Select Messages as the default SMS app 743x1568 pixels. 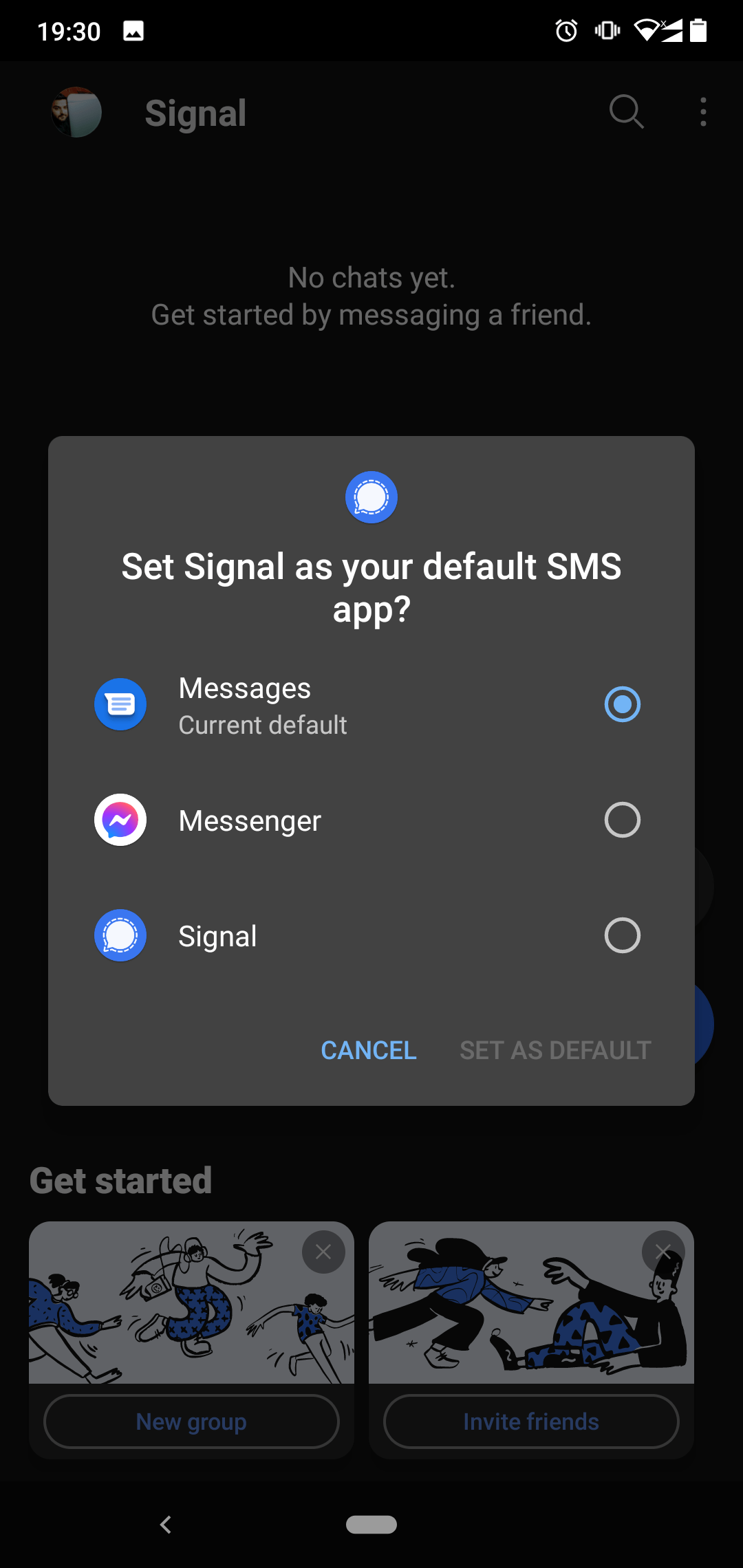pyautogui.click(x=621, y=704)
